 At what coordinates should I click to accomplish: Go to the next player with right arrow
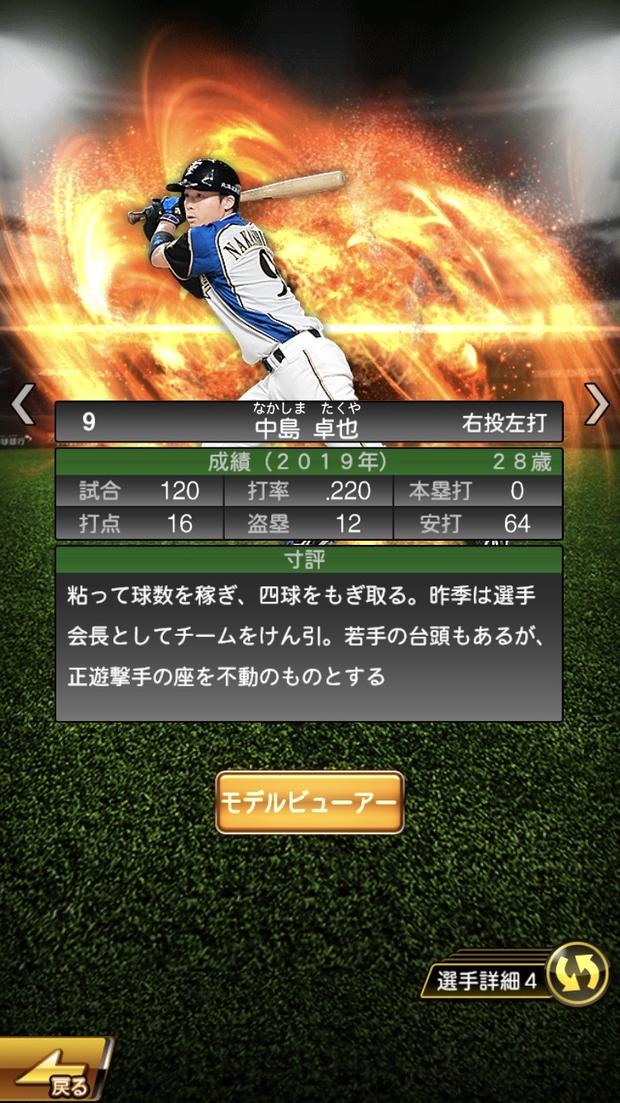[x=597, y=405]
